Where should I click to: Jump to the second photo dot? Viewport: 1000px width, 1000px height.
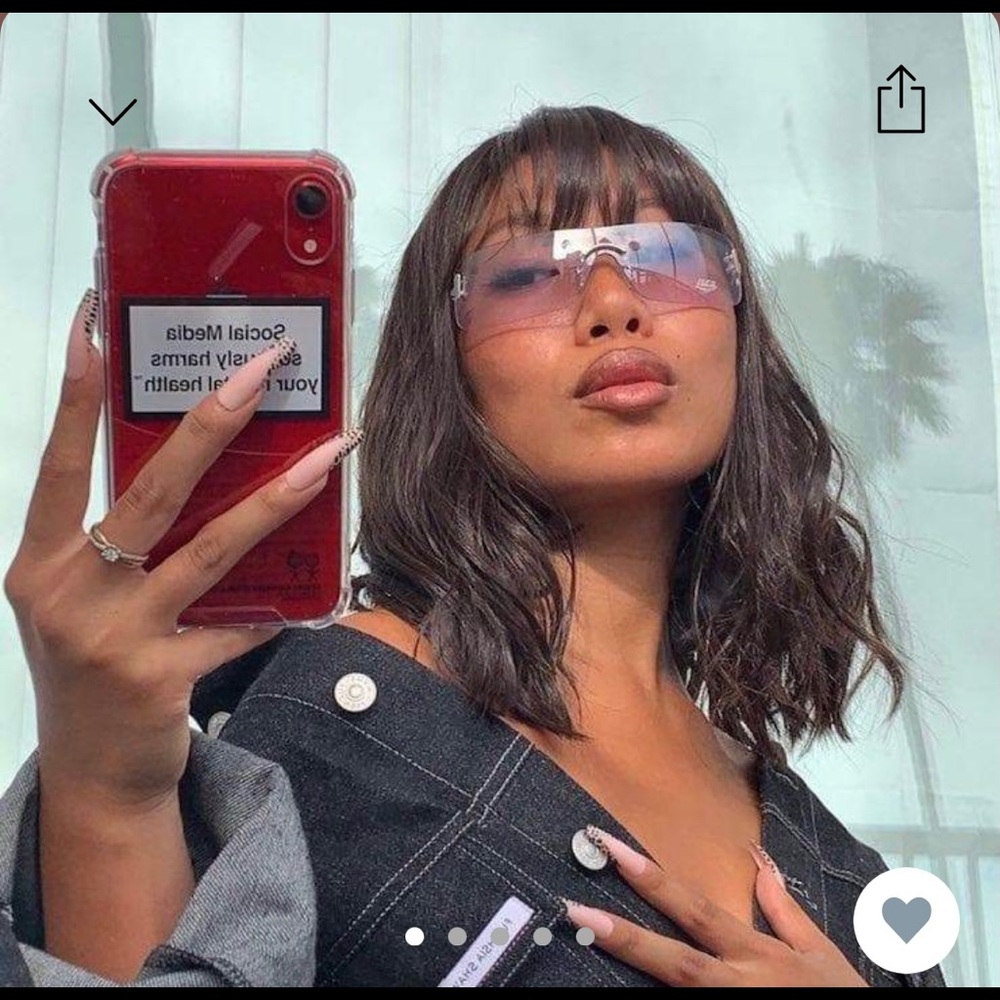point(457,936)
